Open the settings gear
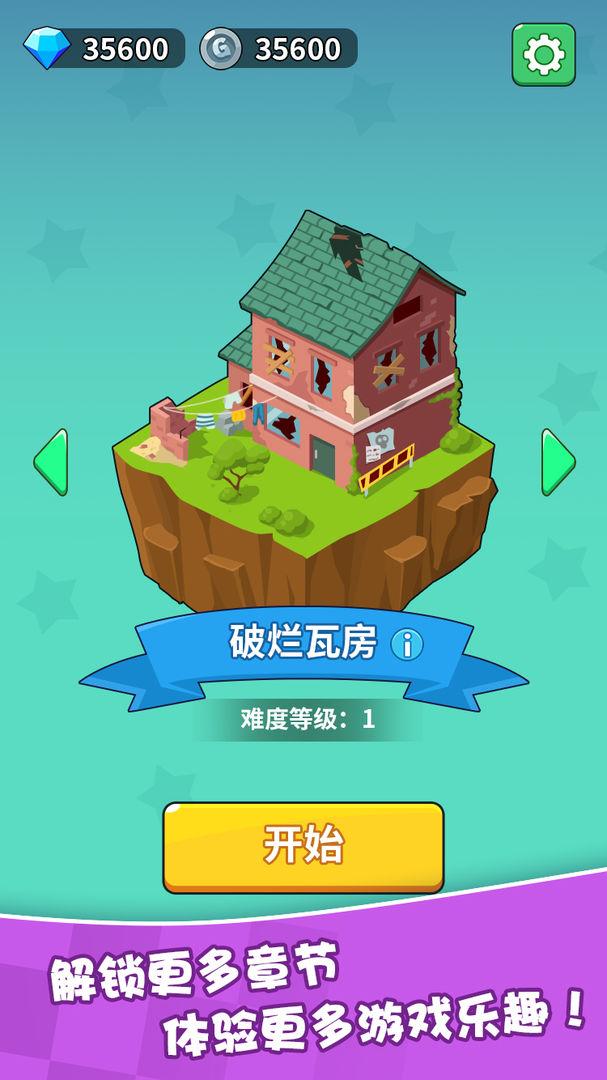This screenshot has height=1080, width=607. 544,54
